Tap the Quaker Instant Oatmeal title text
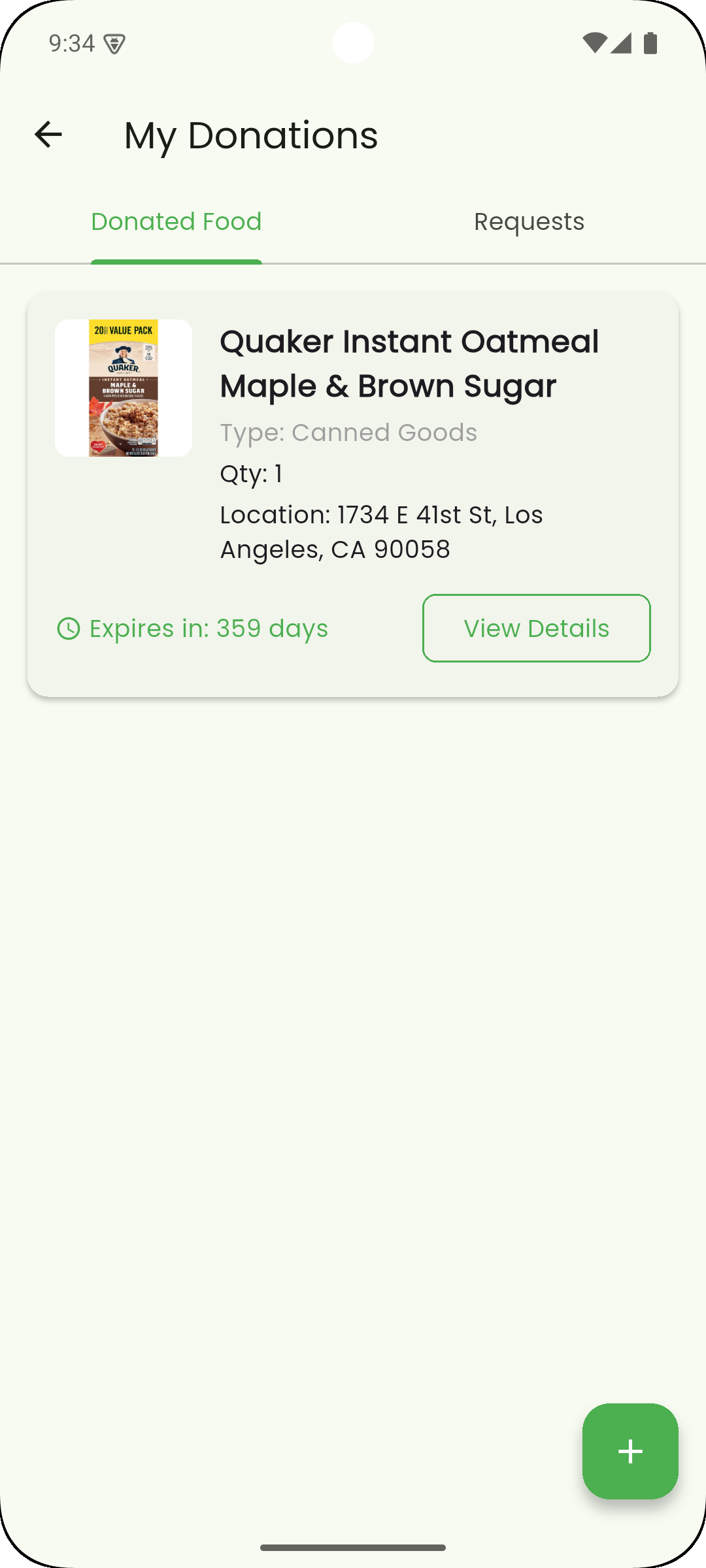 pyautogui.click(x=409, y=363)
